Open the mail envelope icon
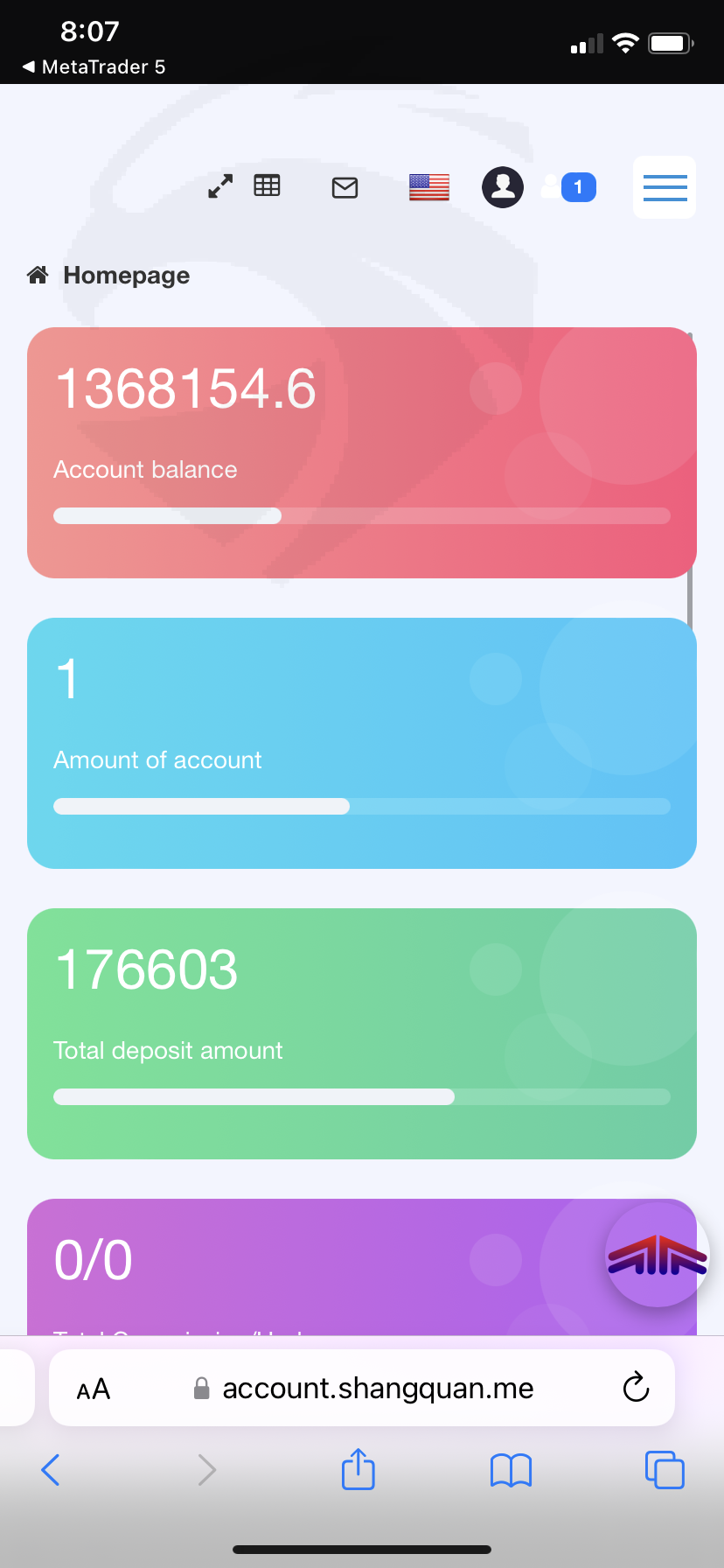724x1568 pixels. click(345, 187)
